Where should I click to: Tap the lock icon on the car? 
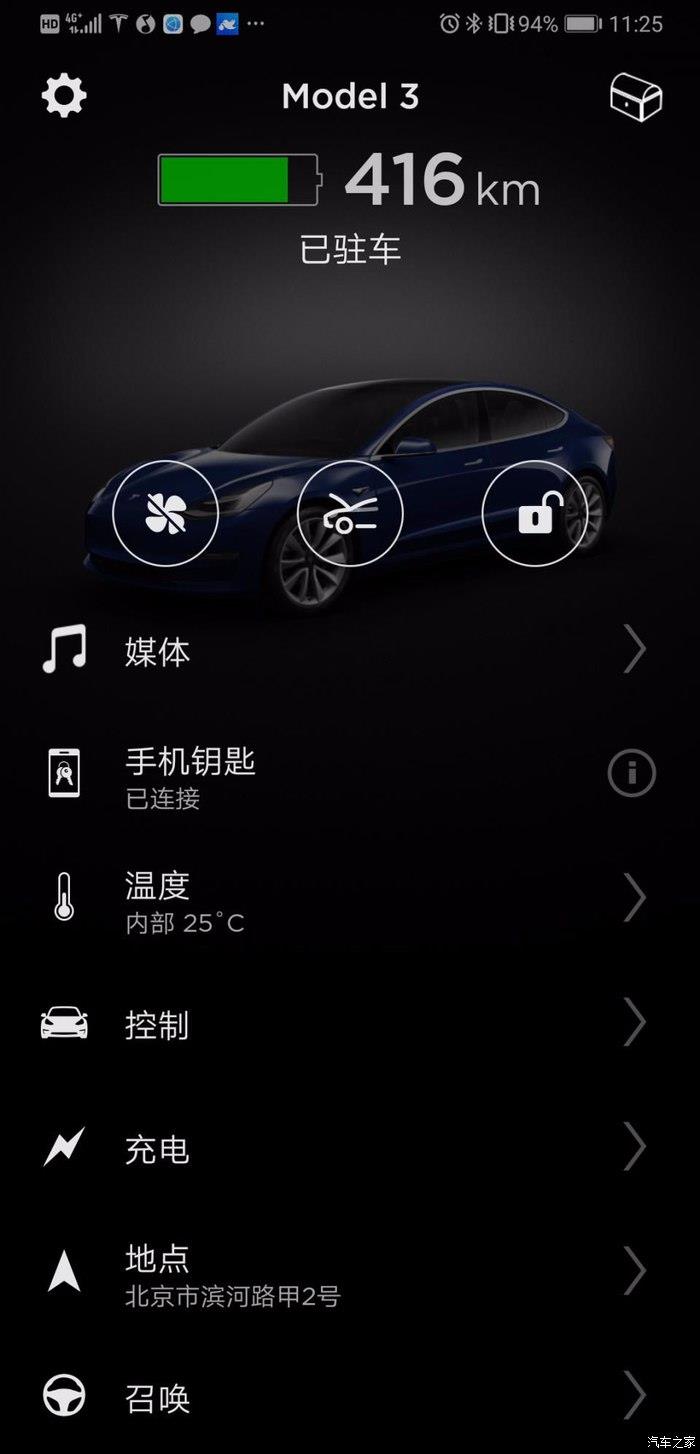pos(534,514)
